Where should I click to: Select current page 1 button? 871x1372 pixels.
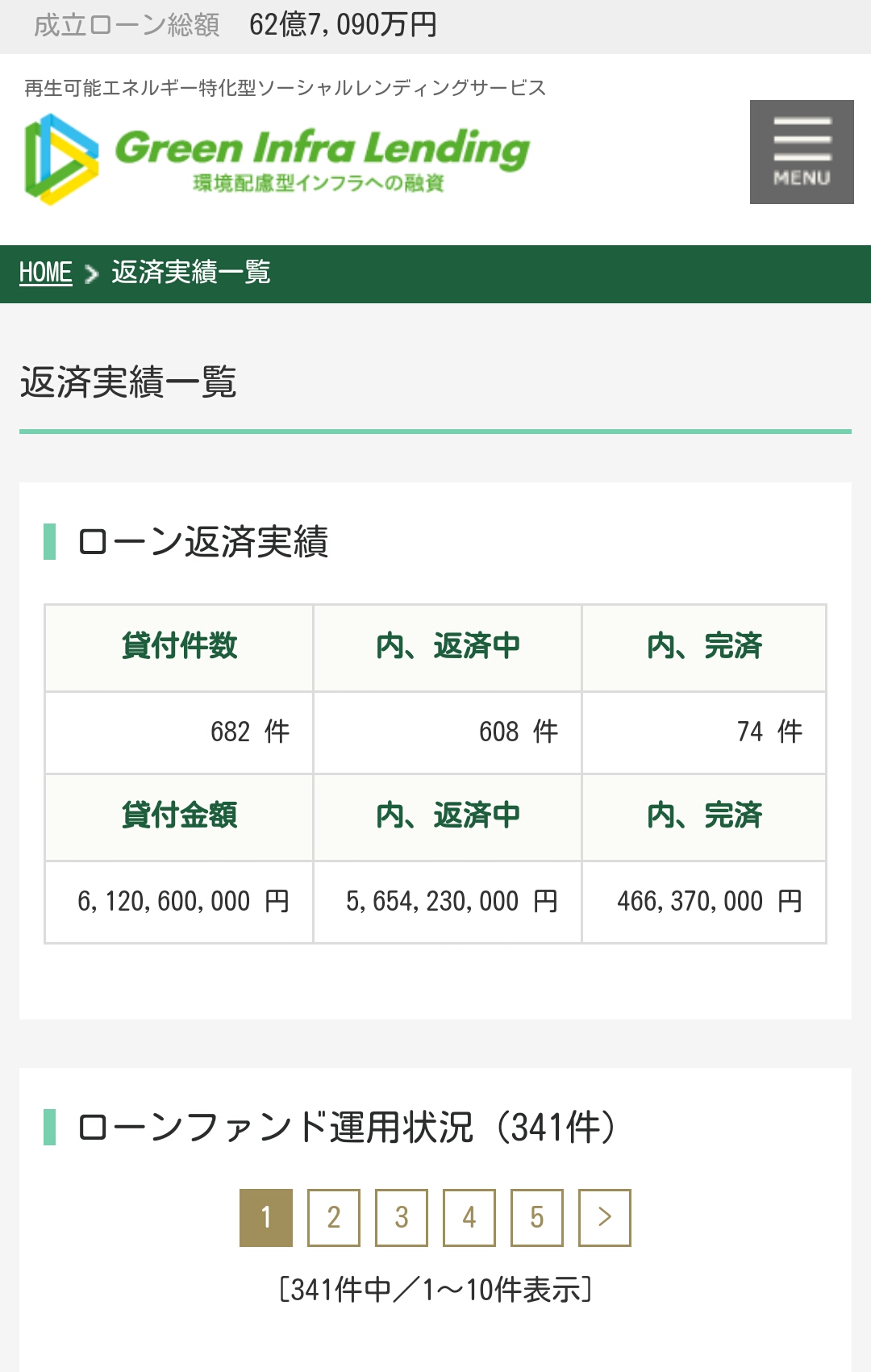point(265,1217)
